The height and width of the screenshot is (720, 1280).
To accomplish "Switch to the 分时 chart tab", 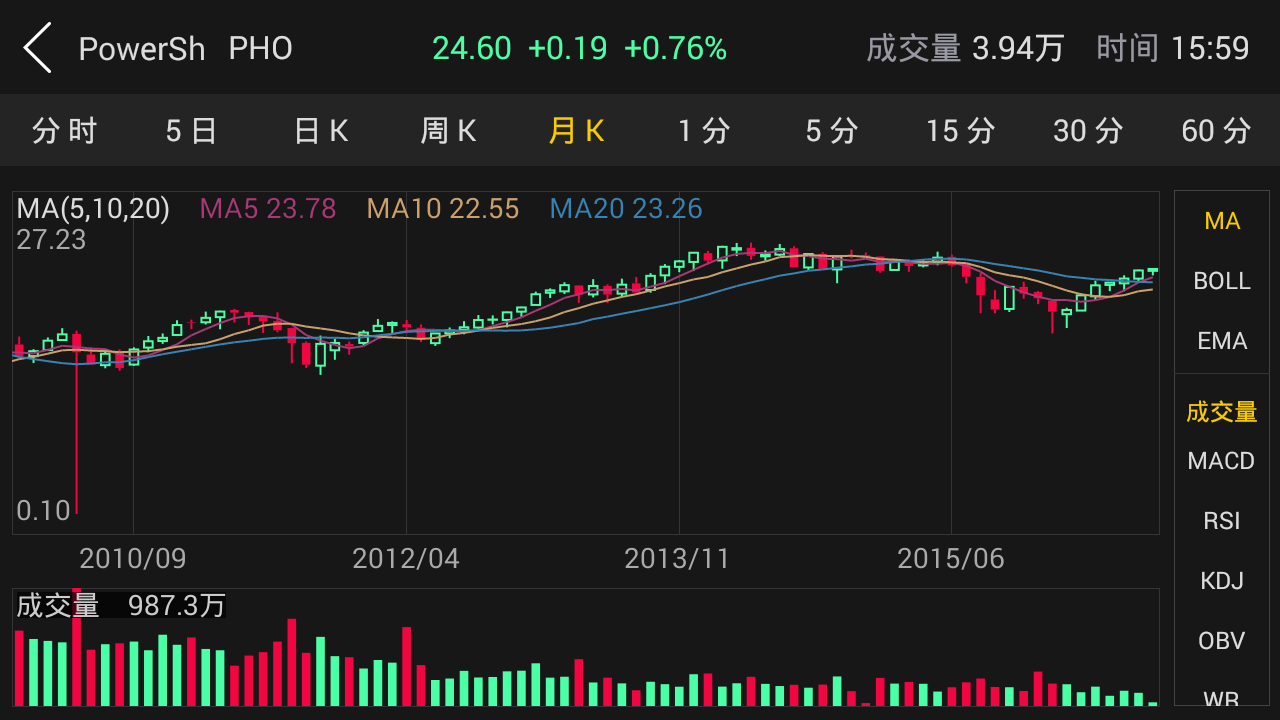I will 64,131.
